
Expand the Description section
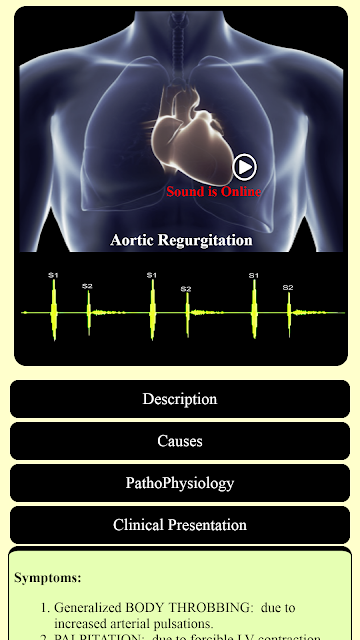click(180, 399)
